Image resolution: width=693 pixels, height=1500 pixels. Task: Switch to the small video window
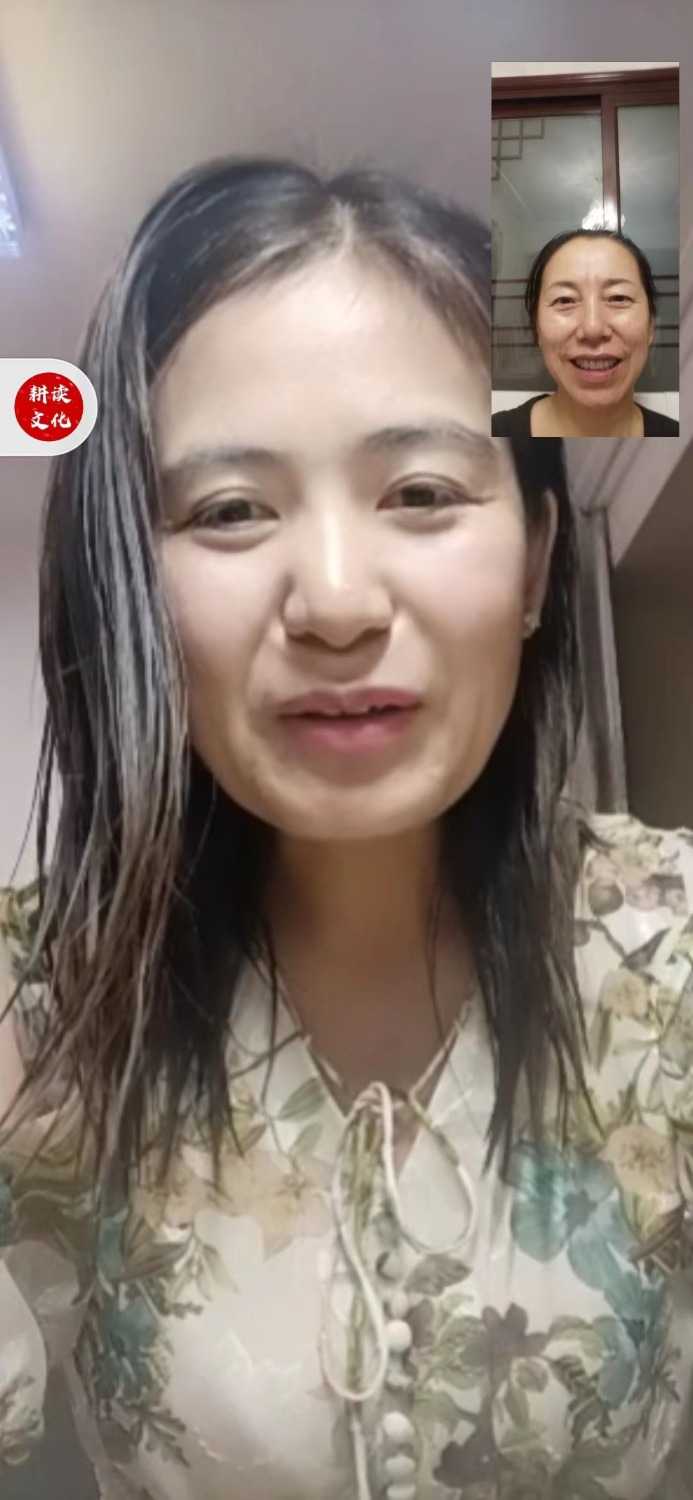tap(585, 250)
